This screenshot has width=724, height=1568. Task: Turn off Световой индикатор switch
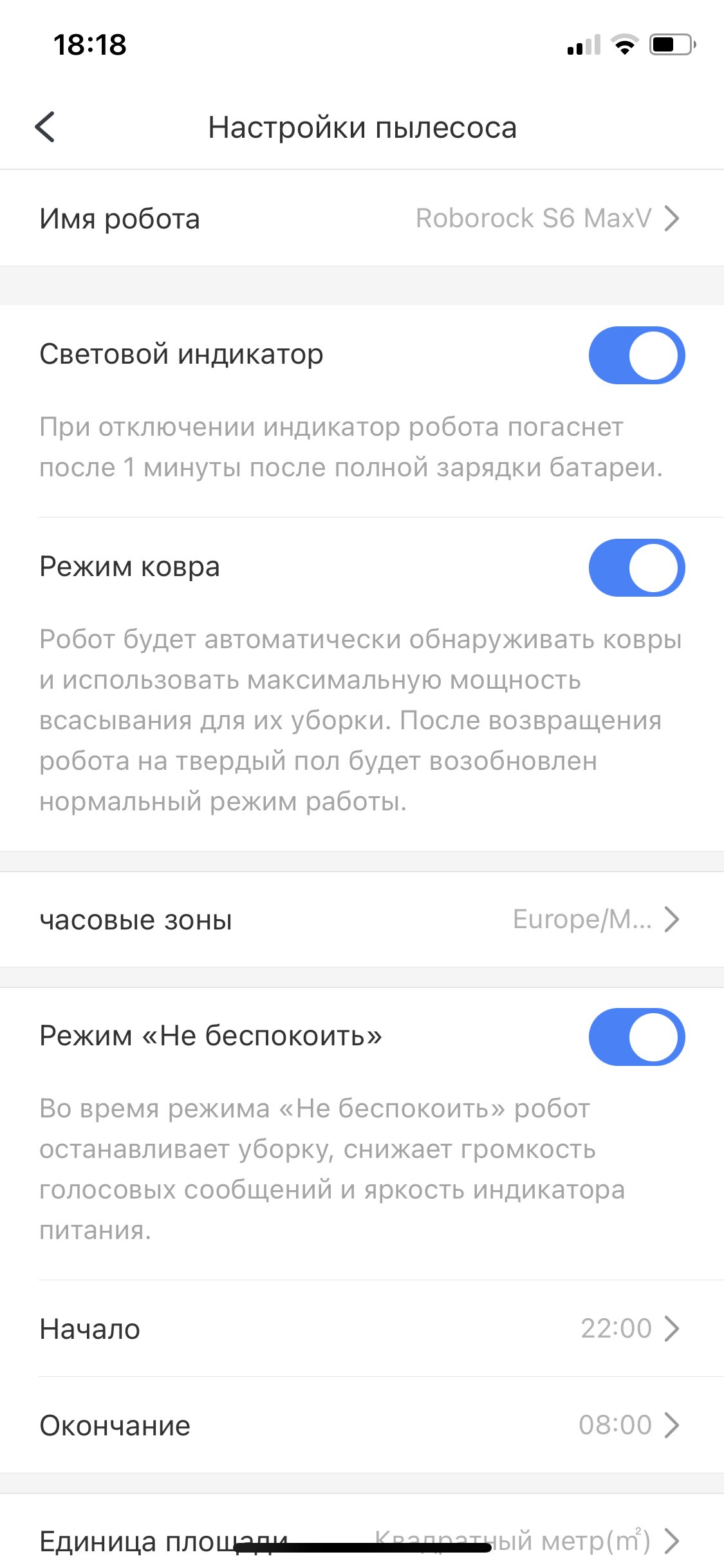coord(636,355)
